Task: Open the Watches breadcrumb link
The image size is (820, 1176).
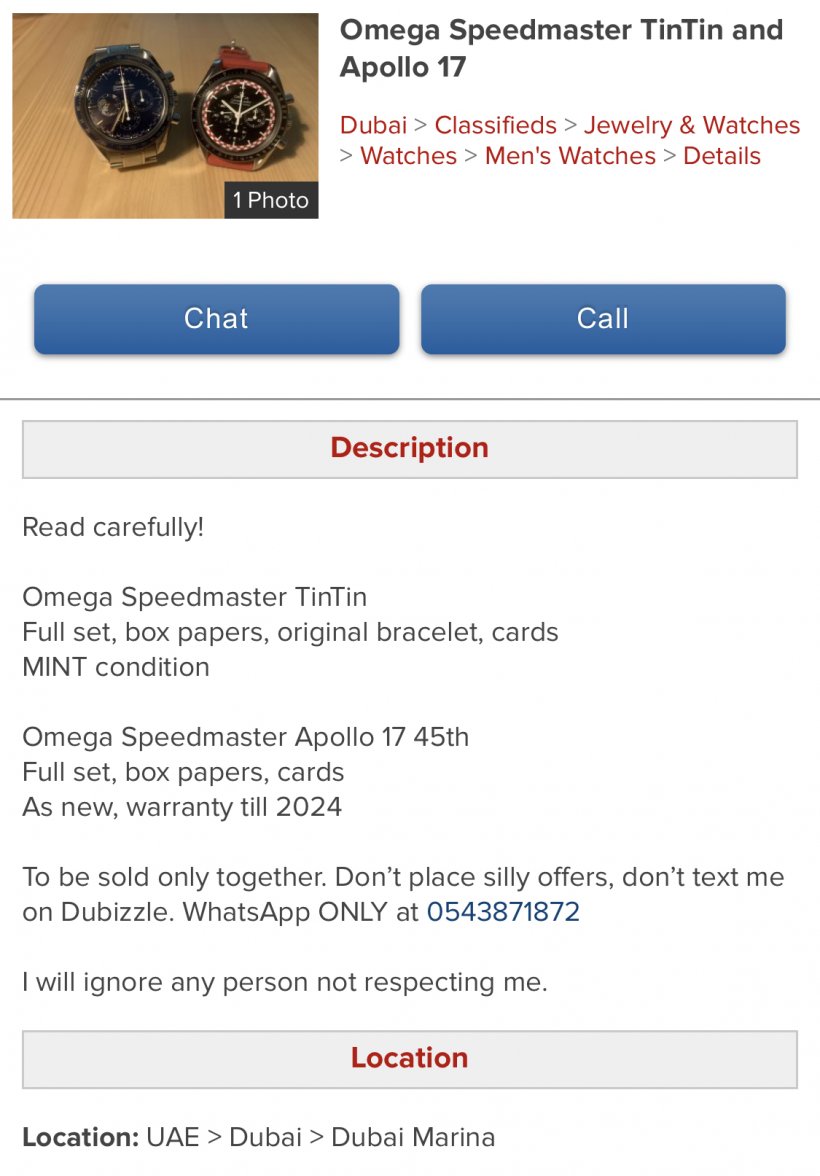Action: [408, 156]
